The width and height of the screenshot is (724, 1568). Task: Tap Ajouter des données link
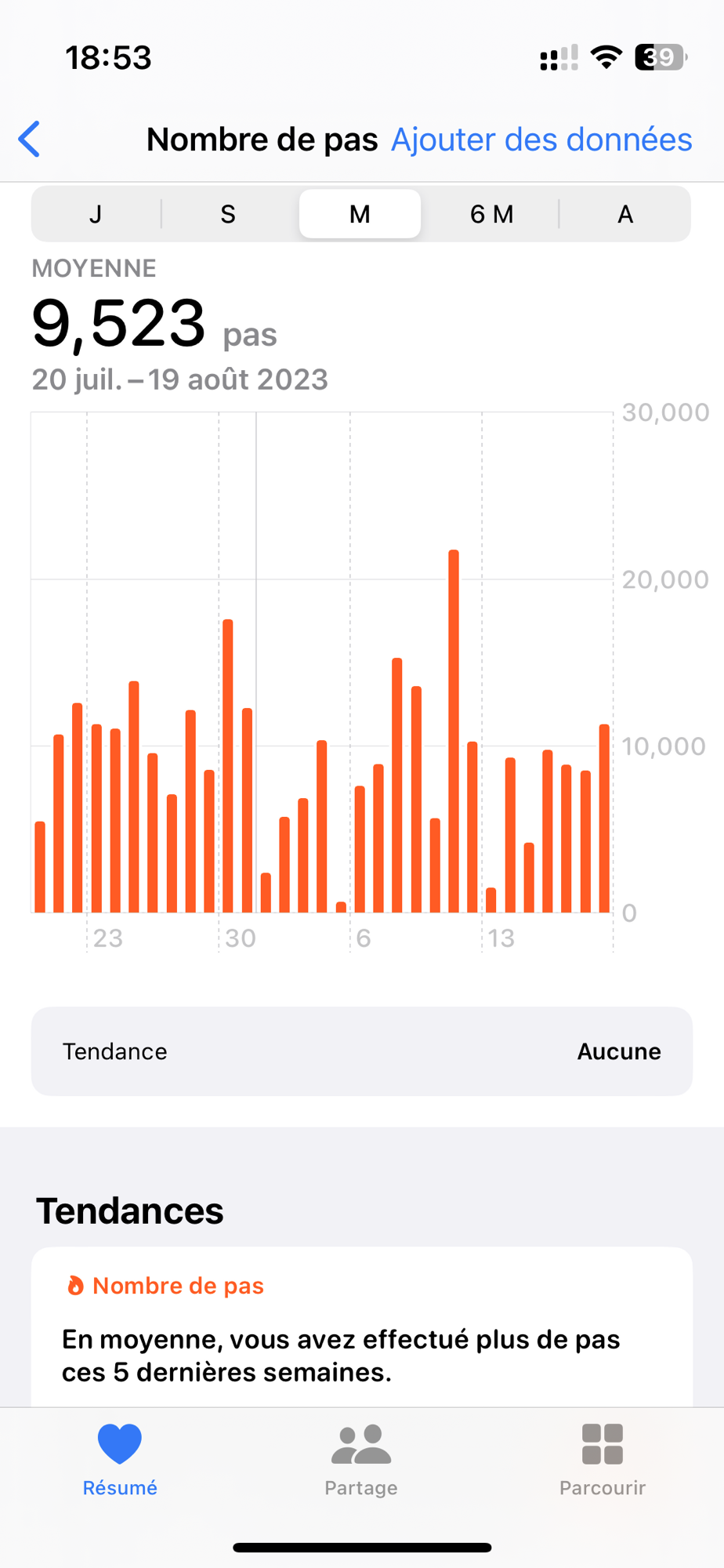click(541, 140)
